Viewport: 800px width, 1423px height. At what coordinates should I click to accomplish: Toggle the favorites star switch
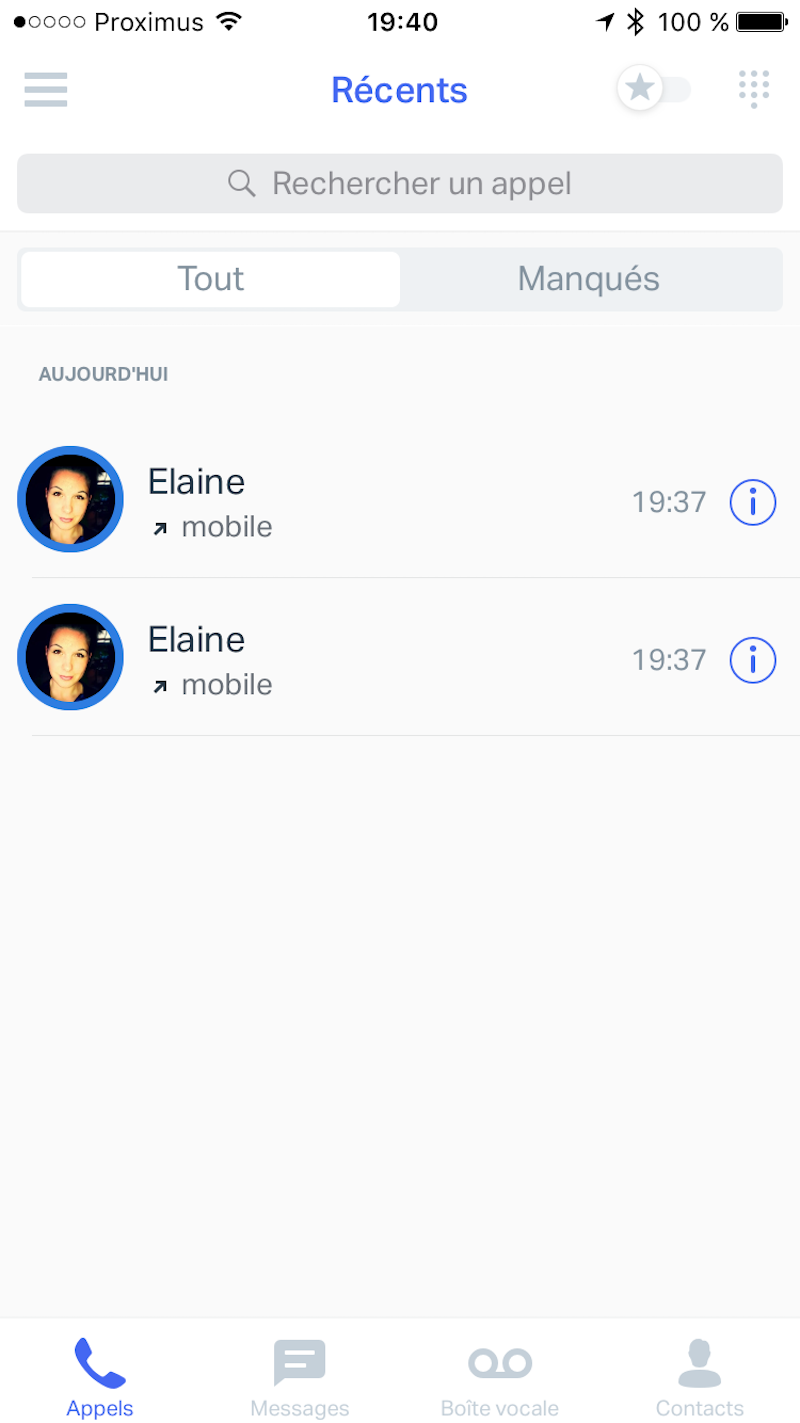pos(654,90)
